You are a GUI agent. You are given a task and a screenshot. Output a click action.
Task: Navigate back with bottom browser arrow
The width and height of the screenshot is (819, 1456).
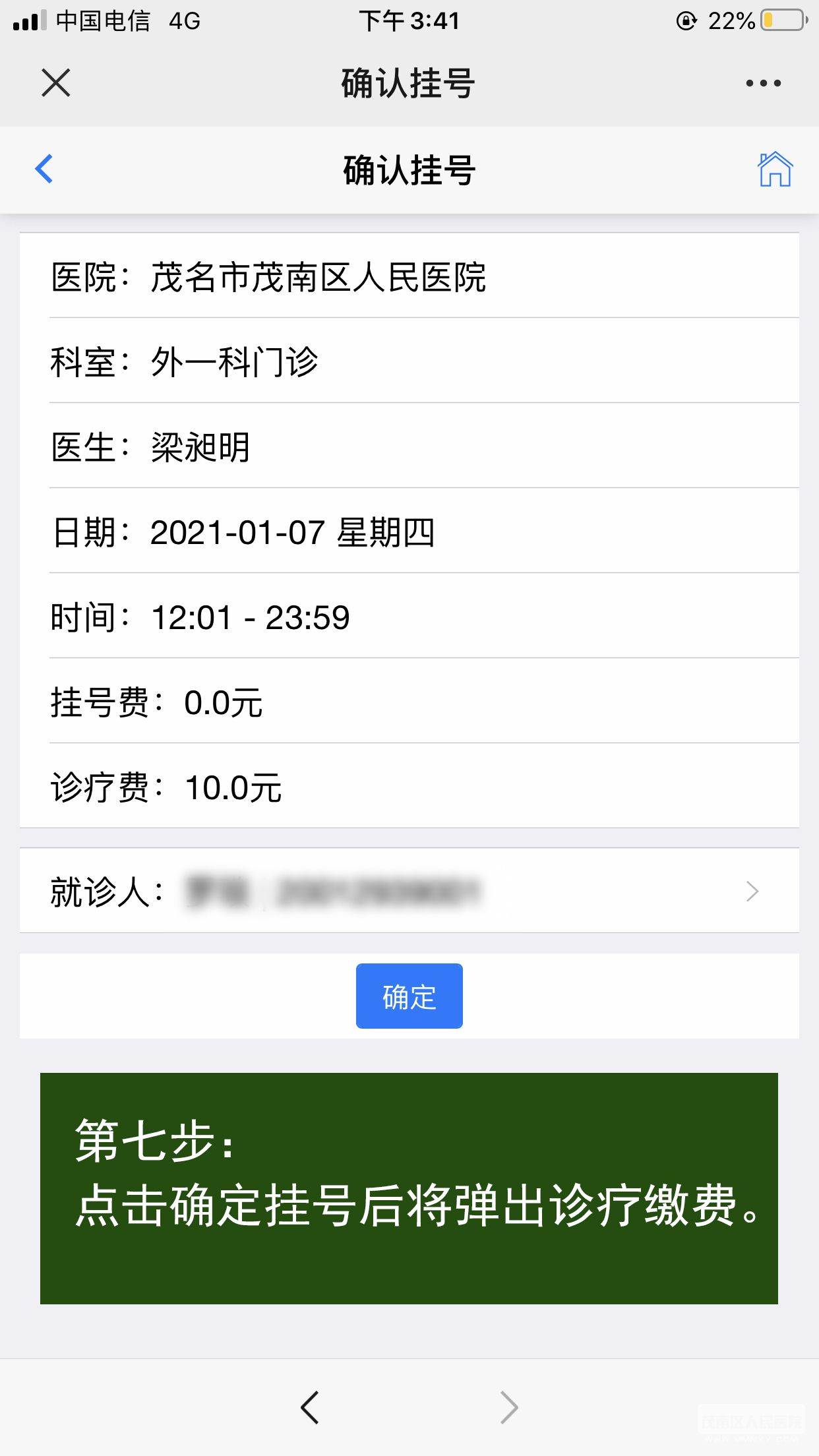coord(309,1407)
